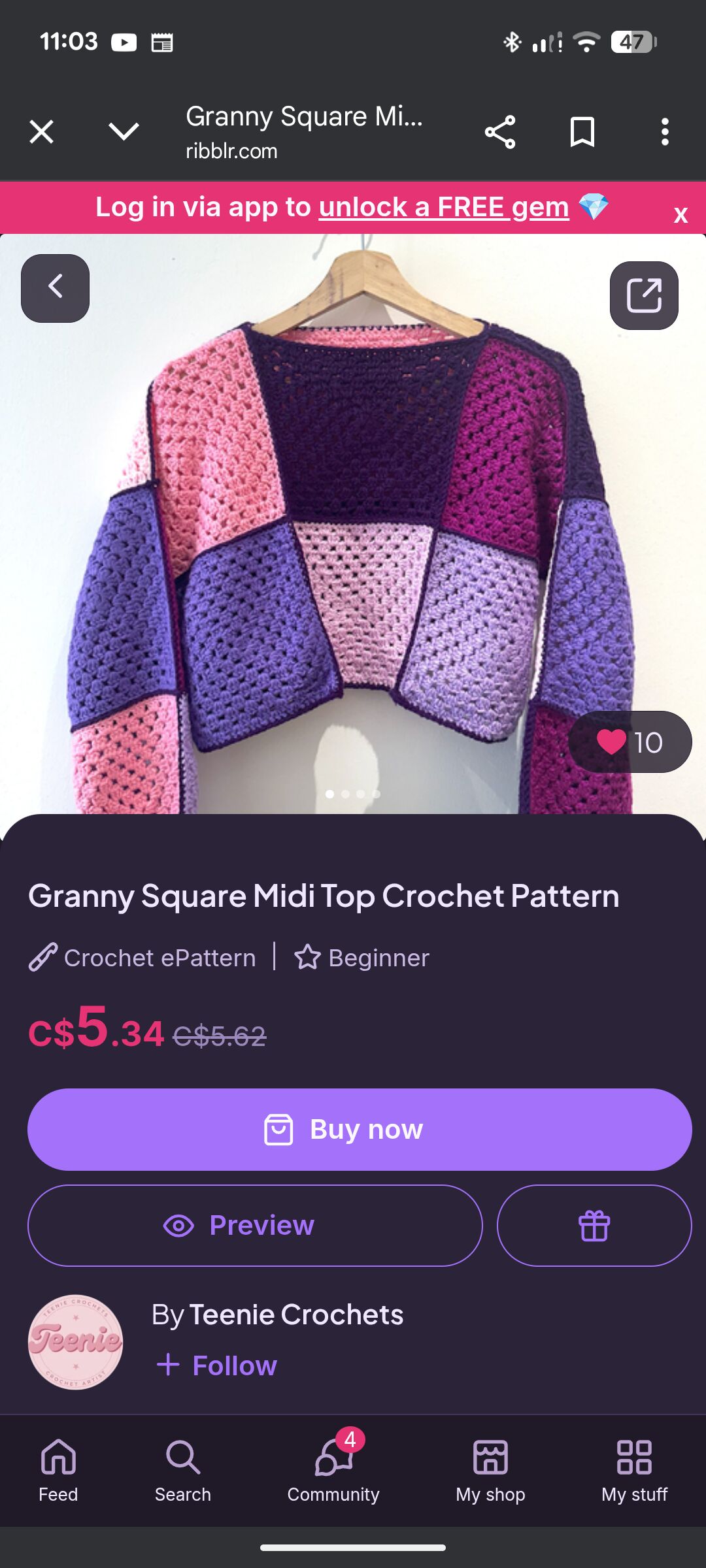The width and height of the screenshot is (706, 1568).
Task: Switch to My stuff tab
Action: tap(634, 1470)
